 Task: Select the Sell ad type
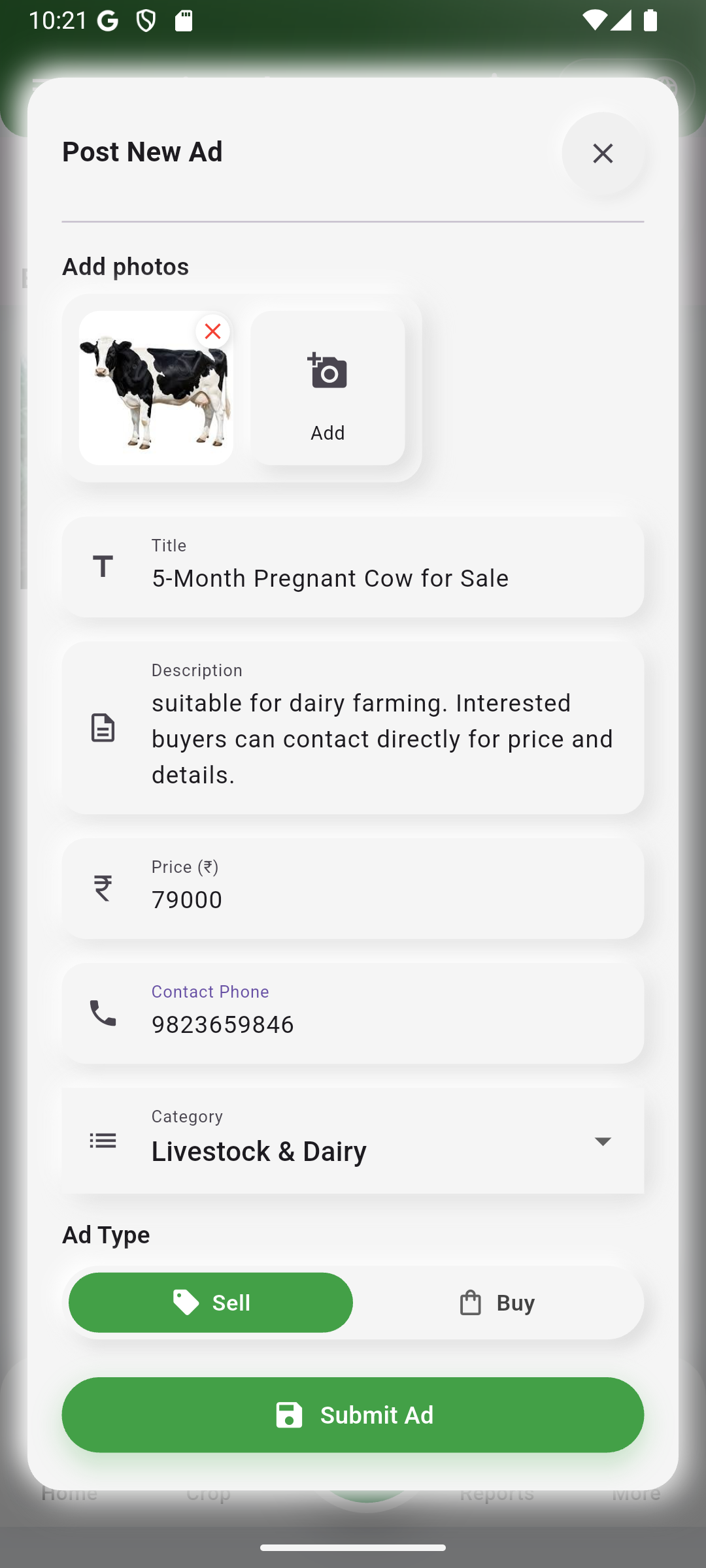210,1301
